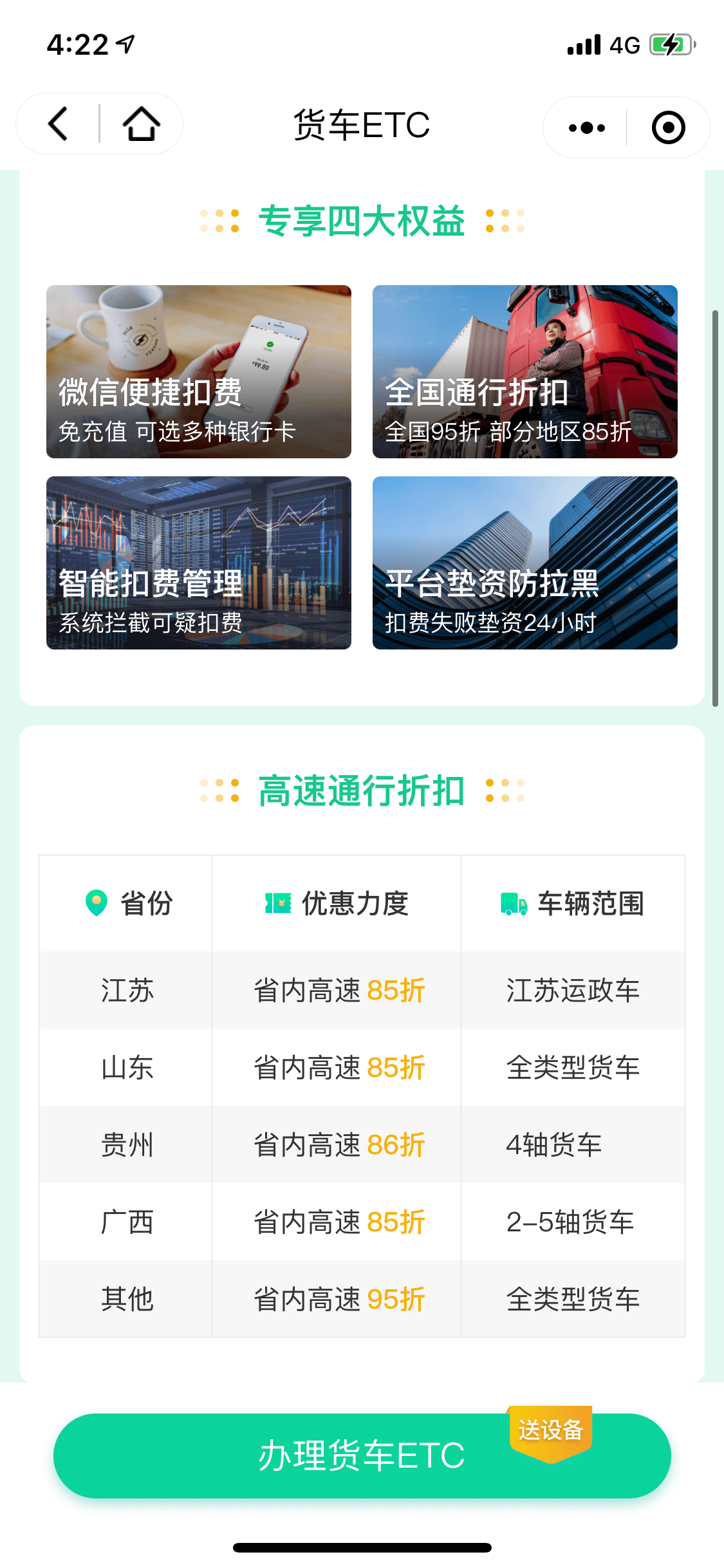Go back to the previous page
The width and height of the screenshot is (724, 1568).
58,124
